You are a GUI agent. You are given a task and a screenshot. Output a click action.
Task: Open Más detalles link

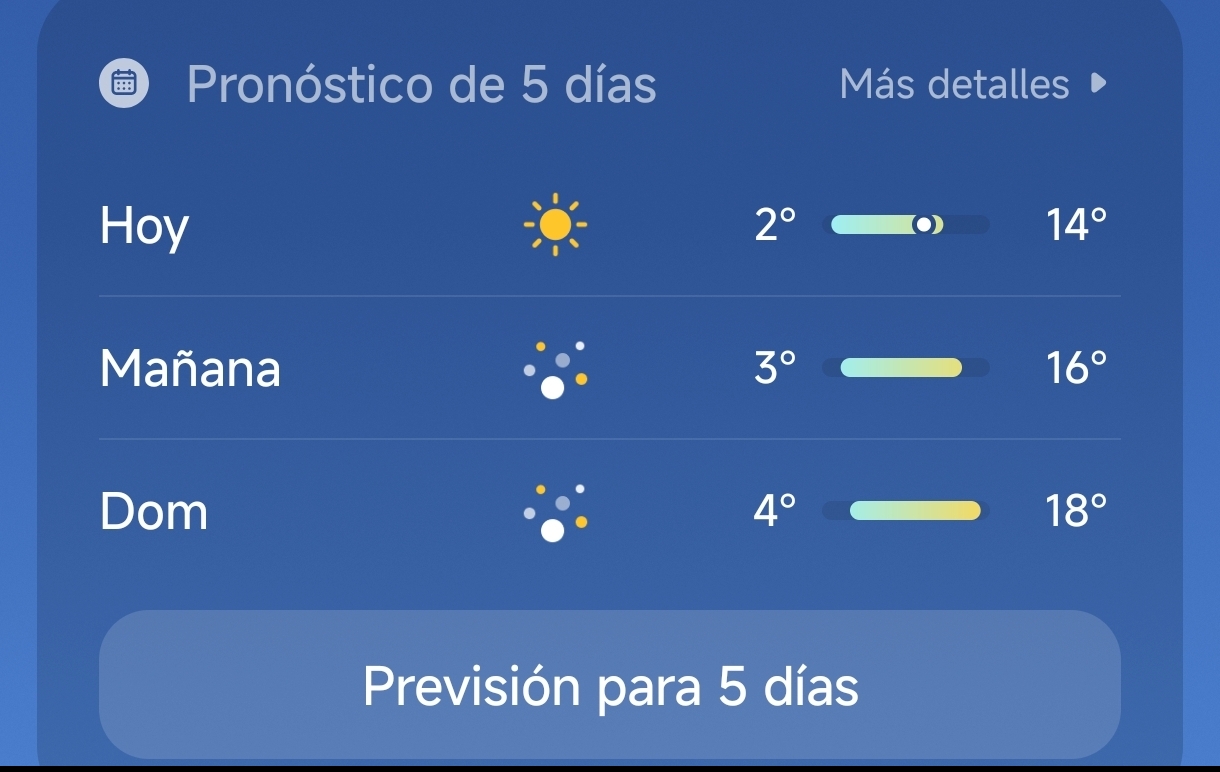pyautogui.click(x=972, y=84)
